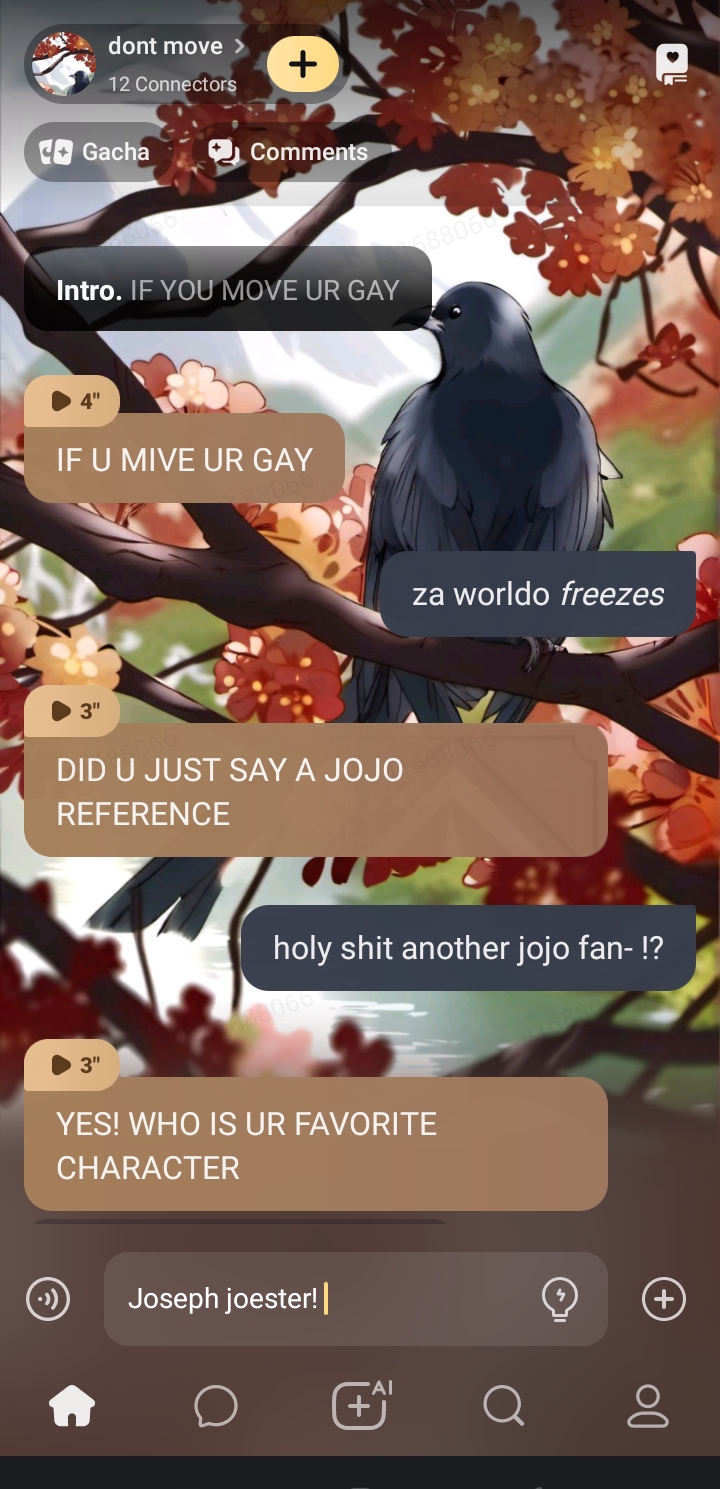Tap the voice input icon
Viewport: 720px width, 1489px height.
coord(48,1299)
